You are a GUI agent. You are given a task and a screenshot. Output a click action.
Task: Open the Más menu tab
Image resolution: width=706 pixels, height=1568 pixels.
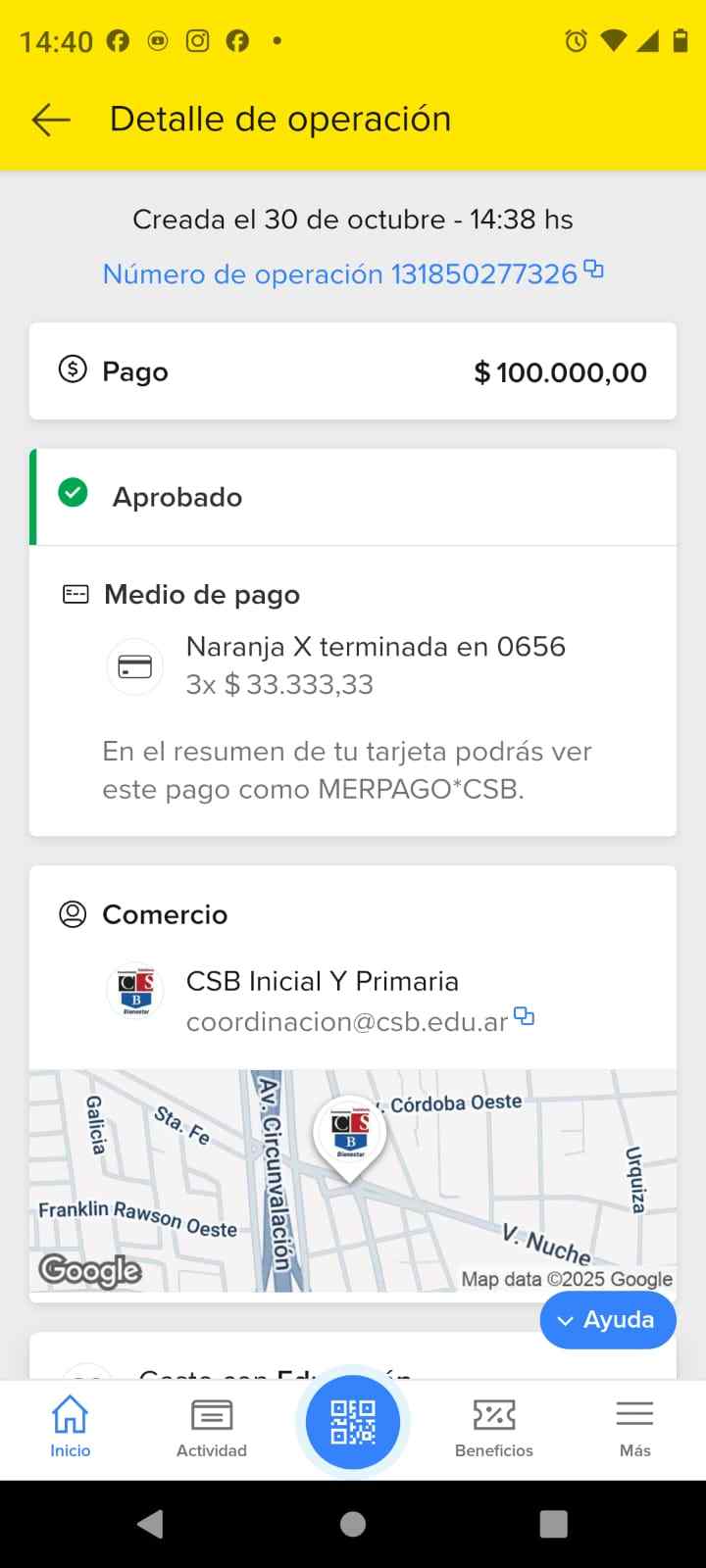pyautogui.click(x=634, y=1426)
